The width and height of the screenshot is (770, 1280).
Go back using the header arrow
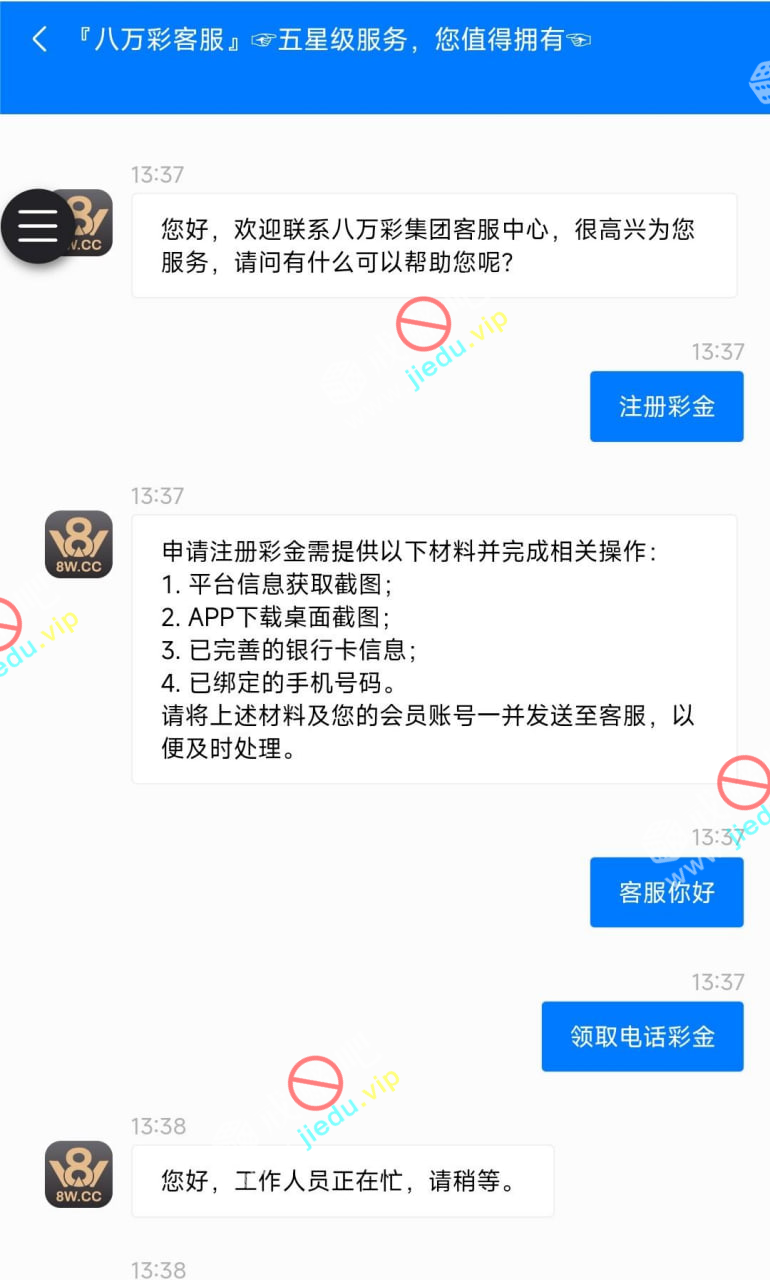tap(40, 40)
